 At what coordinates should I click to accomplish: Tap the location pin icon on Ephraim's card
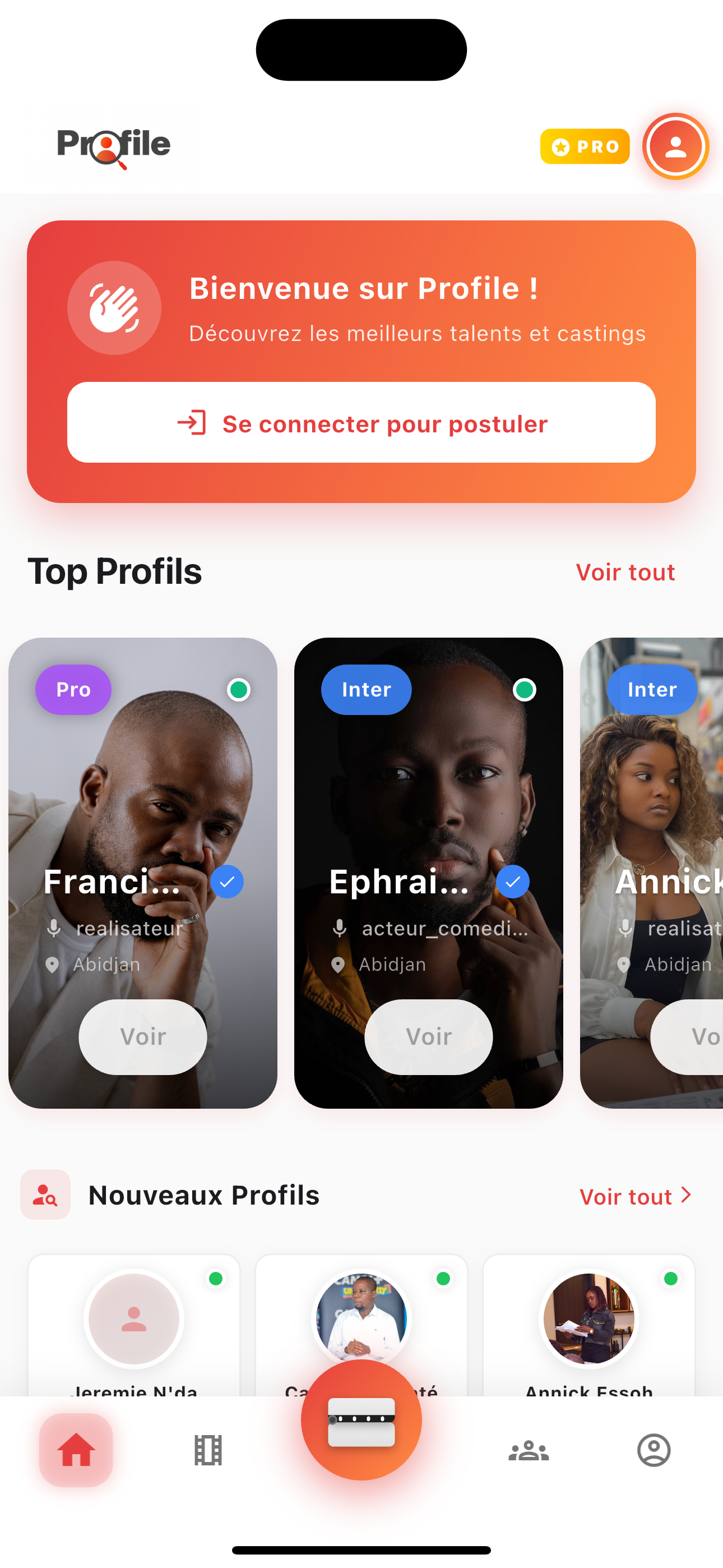[x=339, y=964]
